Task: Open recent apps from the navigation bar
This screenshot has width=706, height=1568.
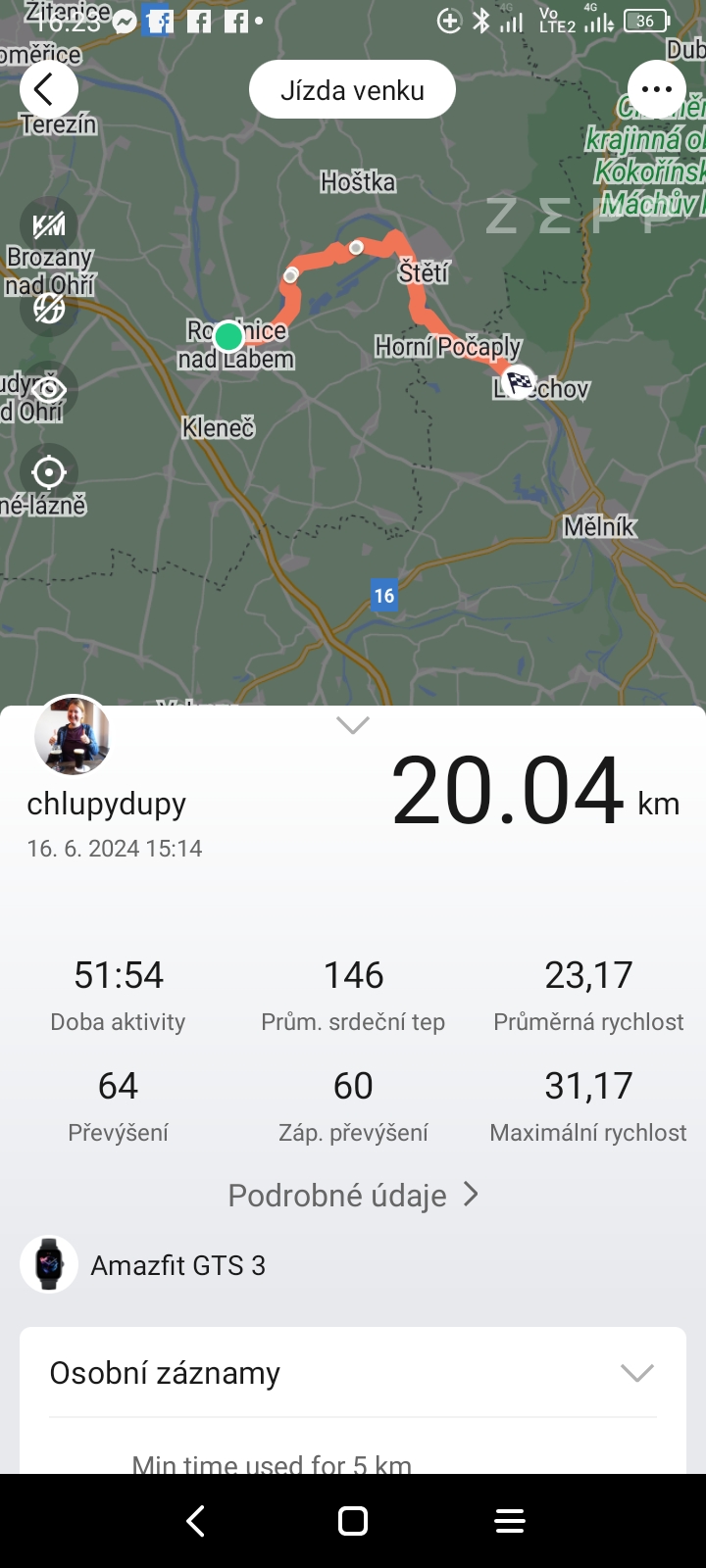Action: pos(510,1521)
